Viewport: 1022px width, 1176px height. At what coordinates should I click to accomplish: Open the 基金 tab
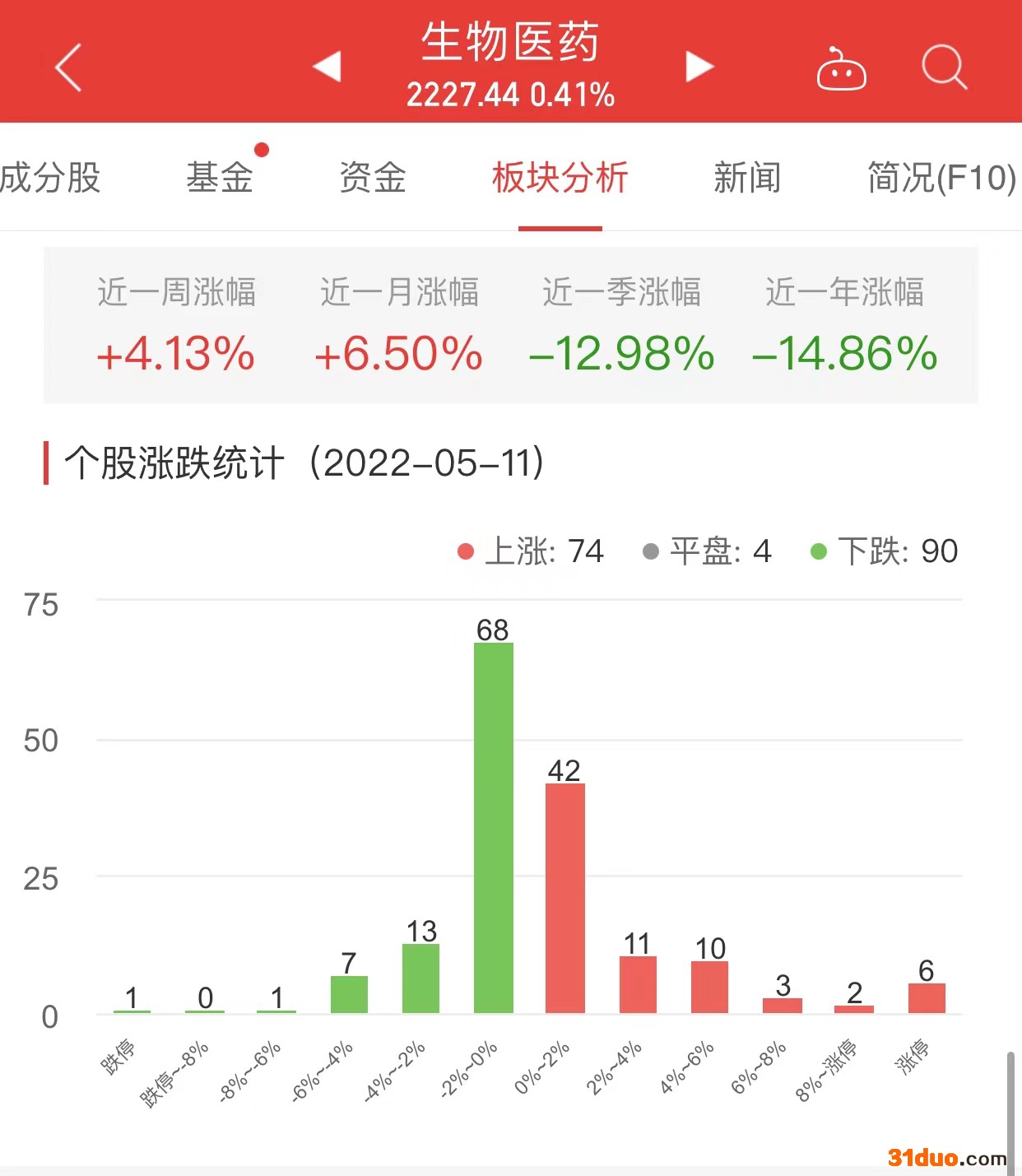(x=220, y=178)
